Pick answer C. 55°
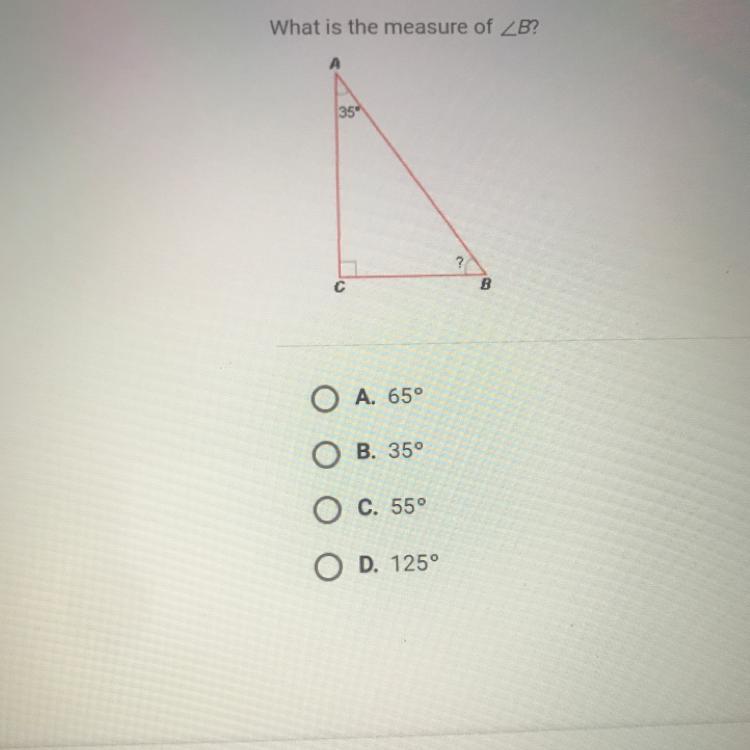Viewport: 750px width, 750px height. pos(321,511)
